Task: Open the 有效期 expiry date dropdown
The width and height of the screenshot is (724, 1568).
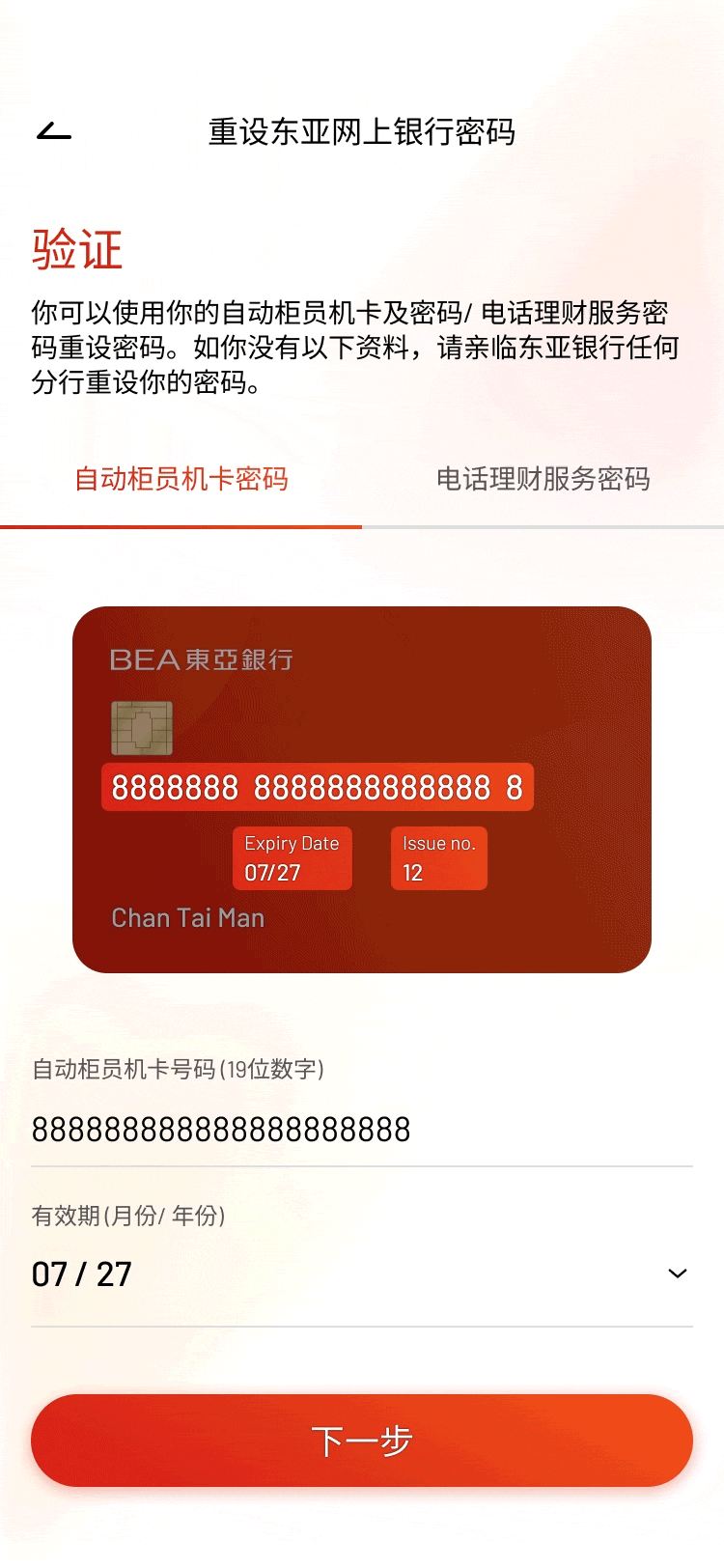Action: point(361,1274)
